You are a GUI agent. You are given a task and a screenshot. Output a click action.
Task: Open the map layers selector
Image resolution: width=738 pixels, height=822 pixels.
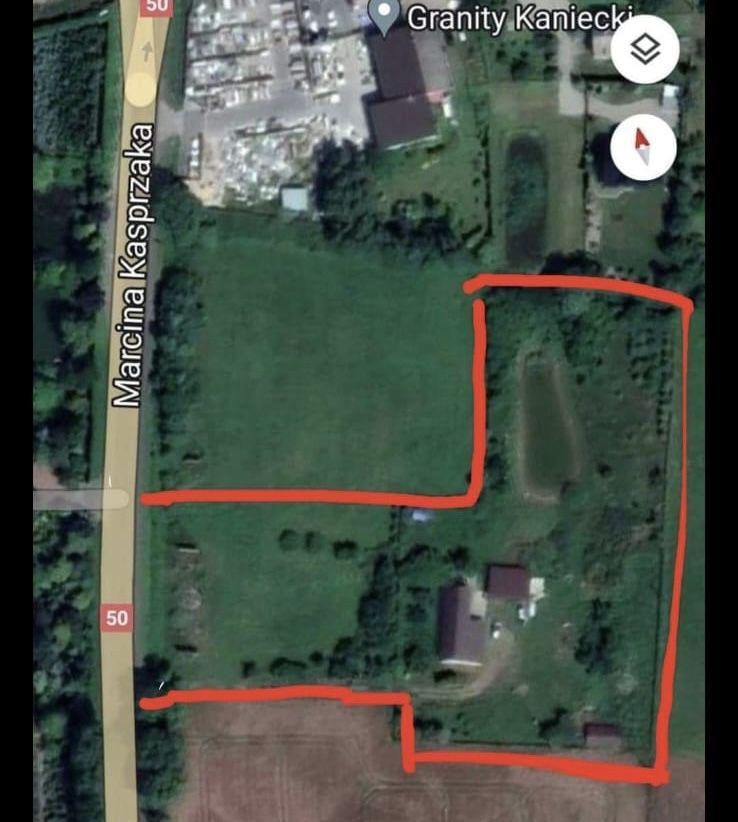pos(645,49)
